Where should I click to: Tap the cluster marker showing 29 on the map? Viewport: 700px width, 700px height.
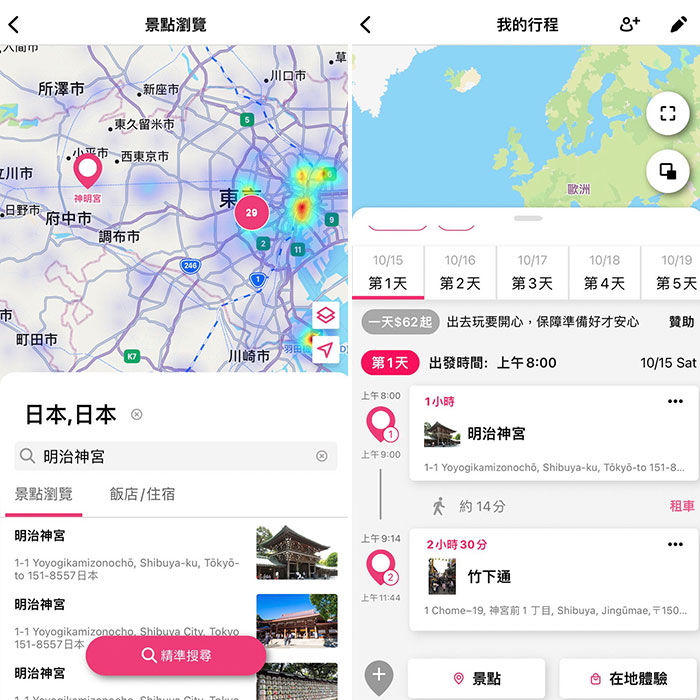[251, 212]
